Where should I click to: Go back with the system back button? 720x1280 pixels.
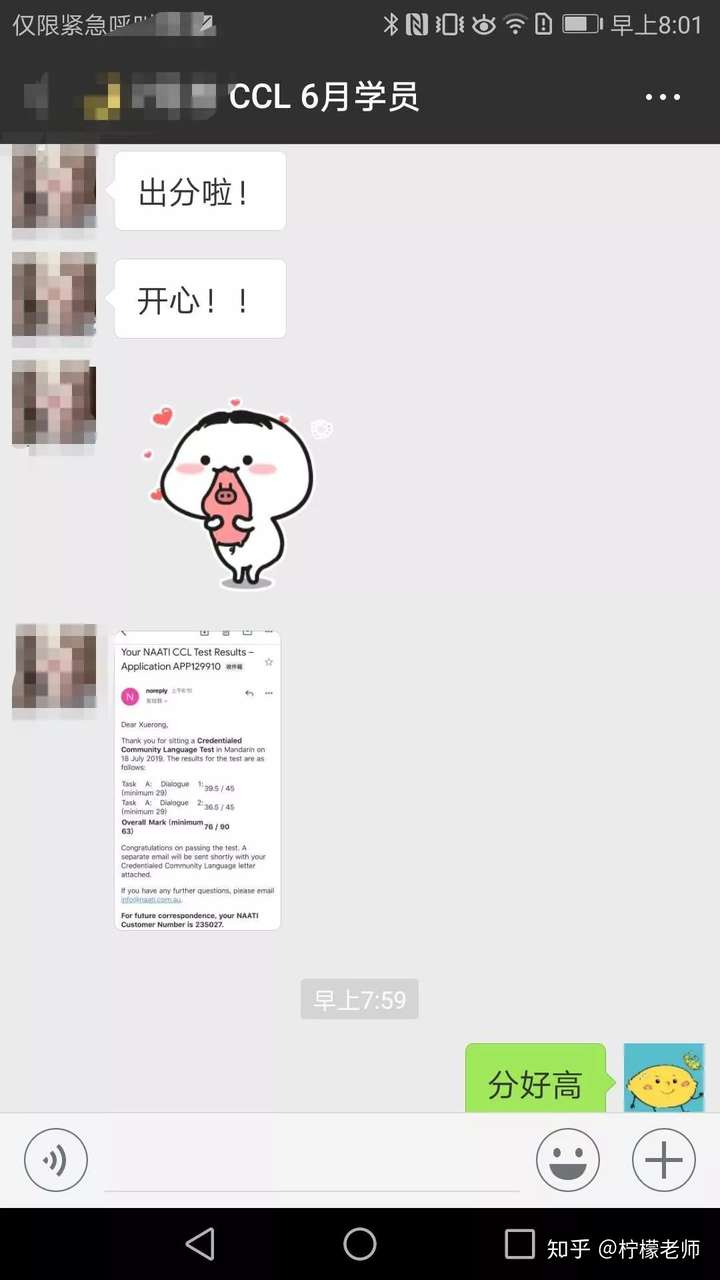tap(201, 1244)
